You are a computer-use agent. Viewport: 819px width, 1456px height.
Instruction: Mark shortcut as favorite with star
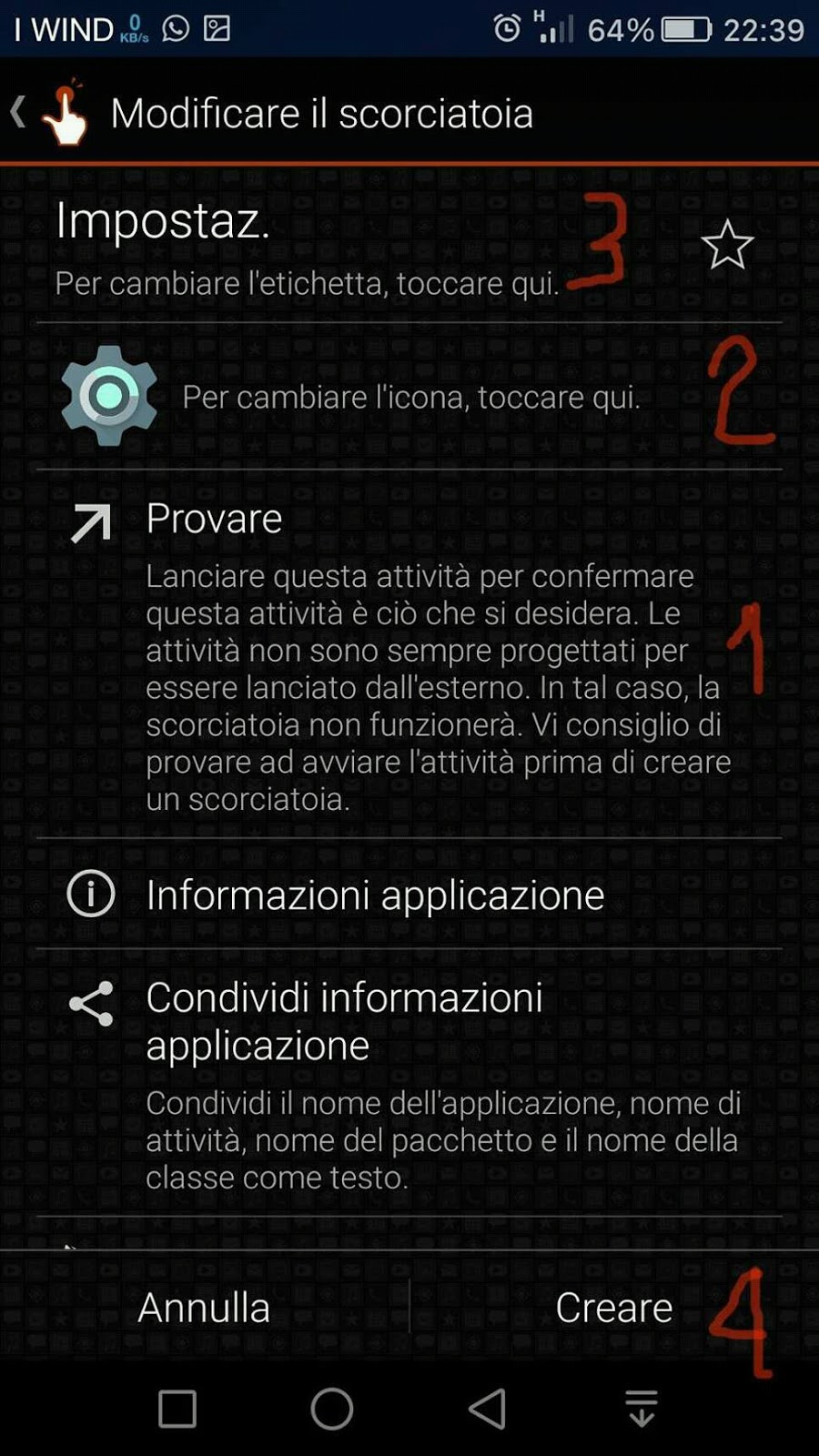(727, 245)
